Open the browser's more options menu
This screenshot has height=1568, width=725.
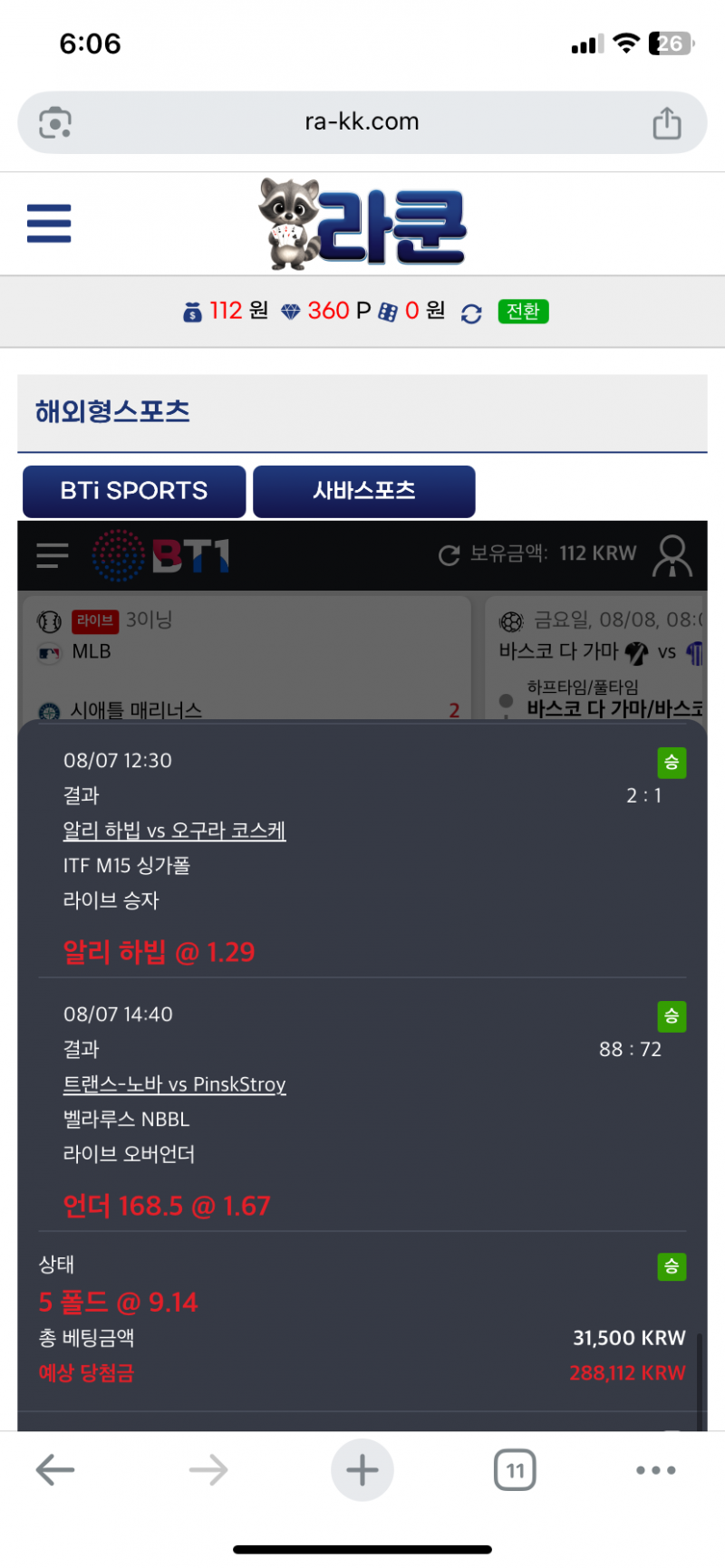655,1470
